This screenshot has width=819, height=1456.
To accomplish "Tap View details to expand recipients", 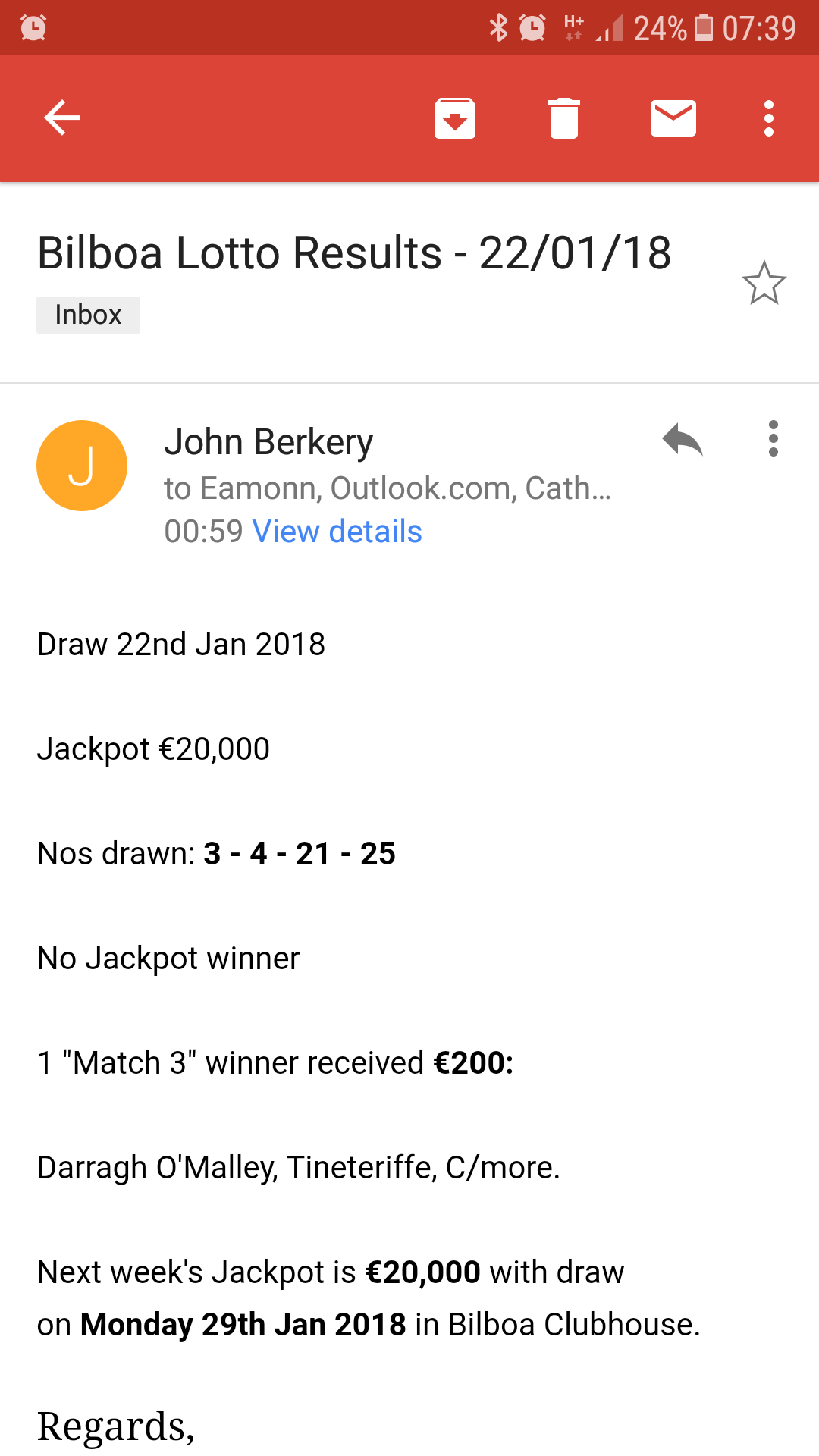I will (x=337, y=532).
